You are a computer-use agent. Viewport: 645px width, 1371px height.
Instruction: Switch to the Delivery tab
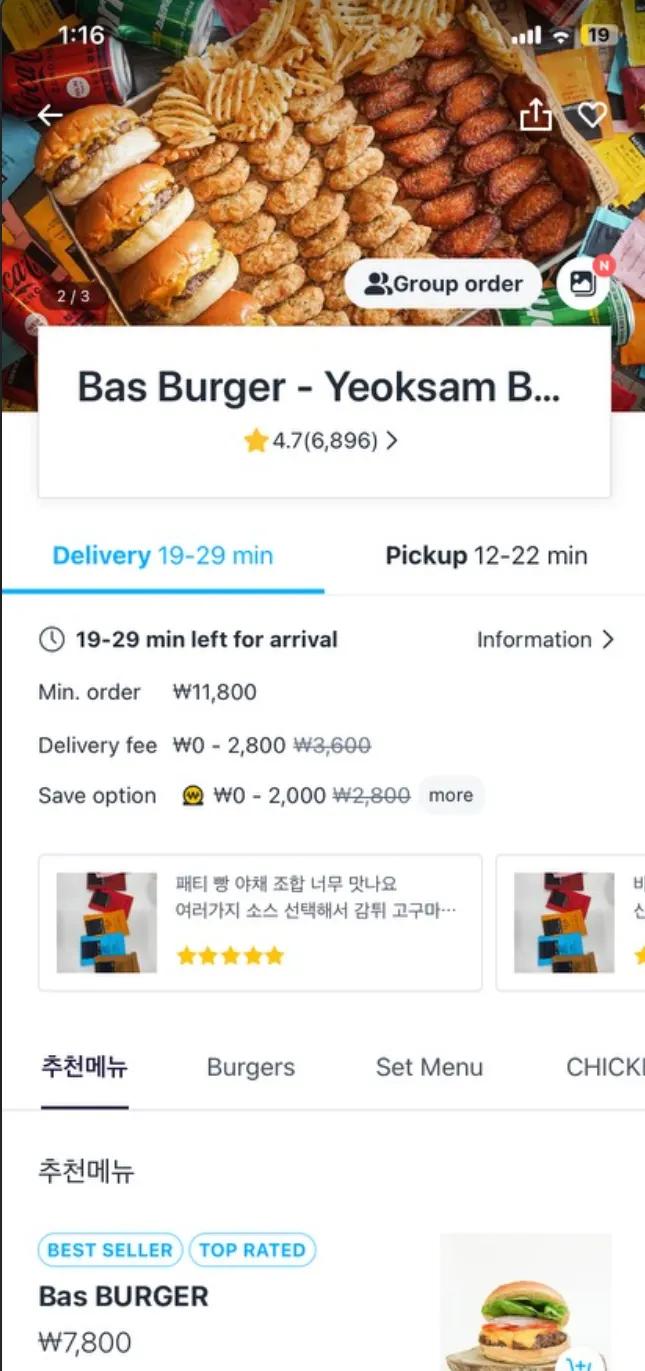[x=162, y=556]
